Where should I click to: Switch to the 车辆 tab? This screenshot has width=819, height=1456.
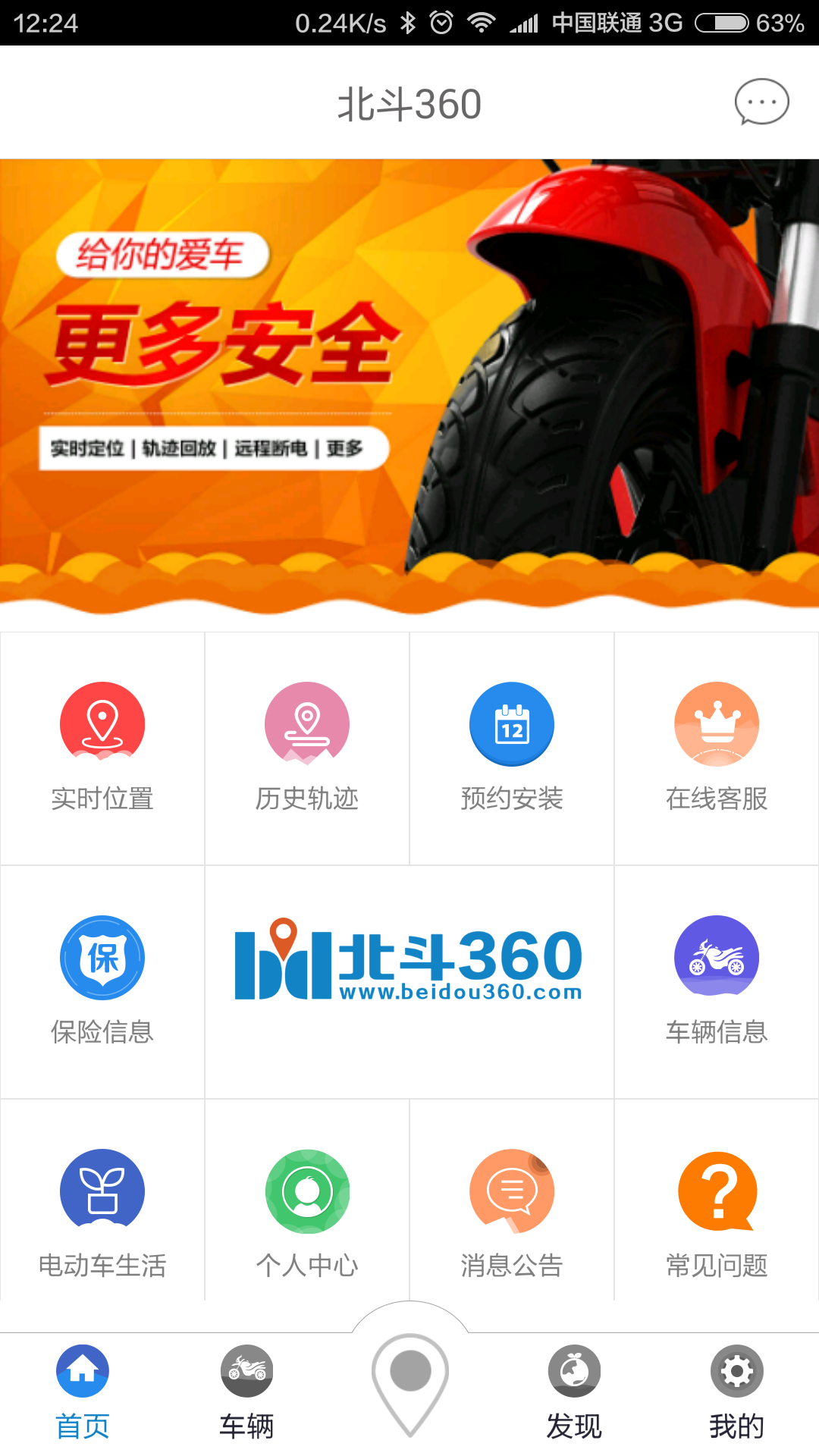click(246, 1392)
